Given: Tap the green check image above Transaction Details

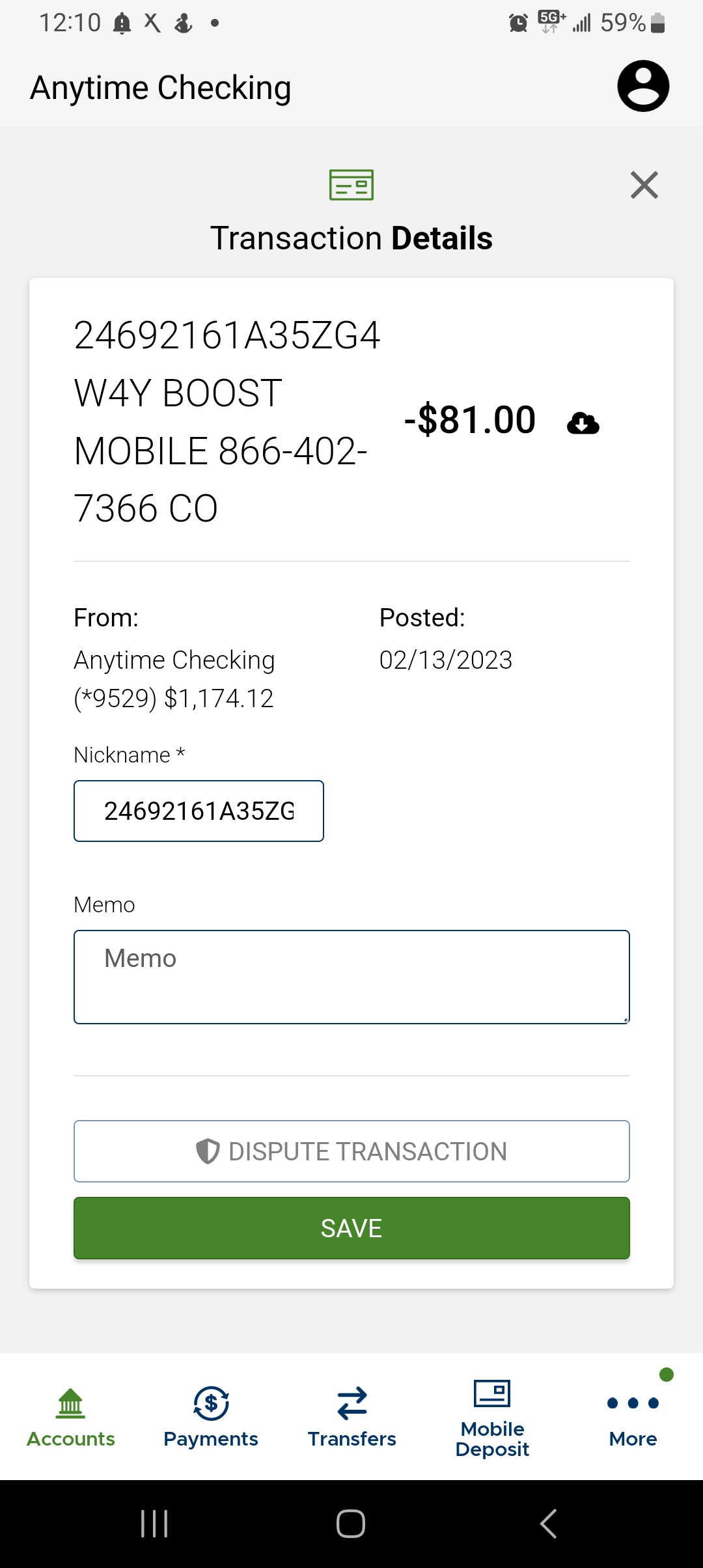Looking at the screenshot, I should click(x=351, y=185).
